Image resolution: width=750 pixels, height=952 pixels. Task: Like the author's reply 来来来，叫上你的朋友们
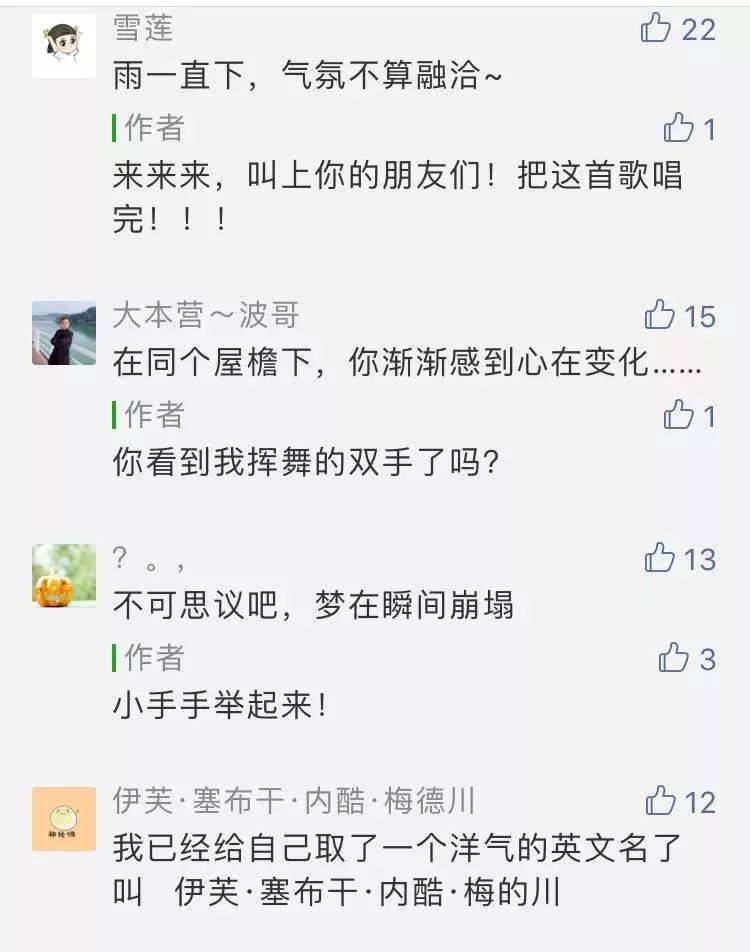(x=678, y=128)
